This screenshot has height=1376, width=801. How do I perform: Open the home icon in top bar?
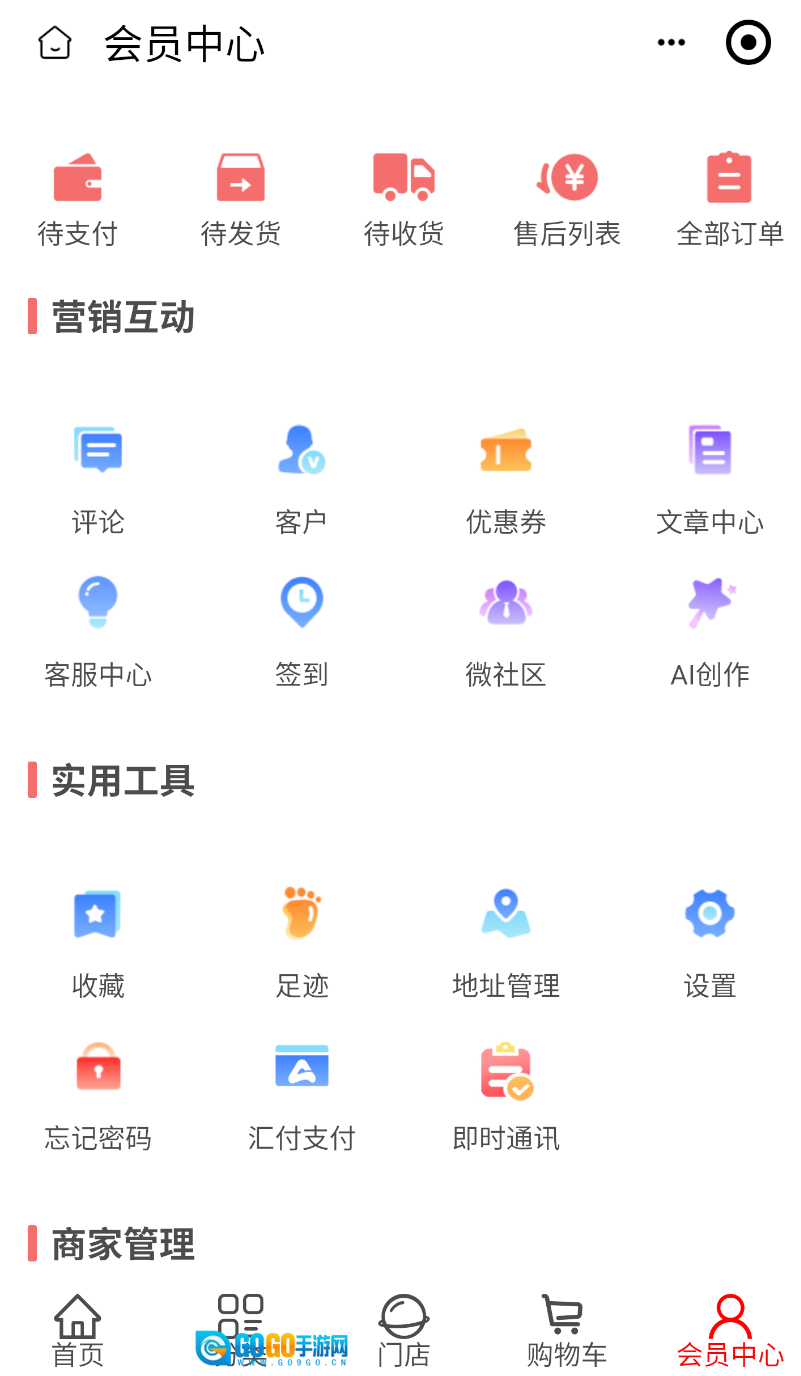[x=54, y=44]
